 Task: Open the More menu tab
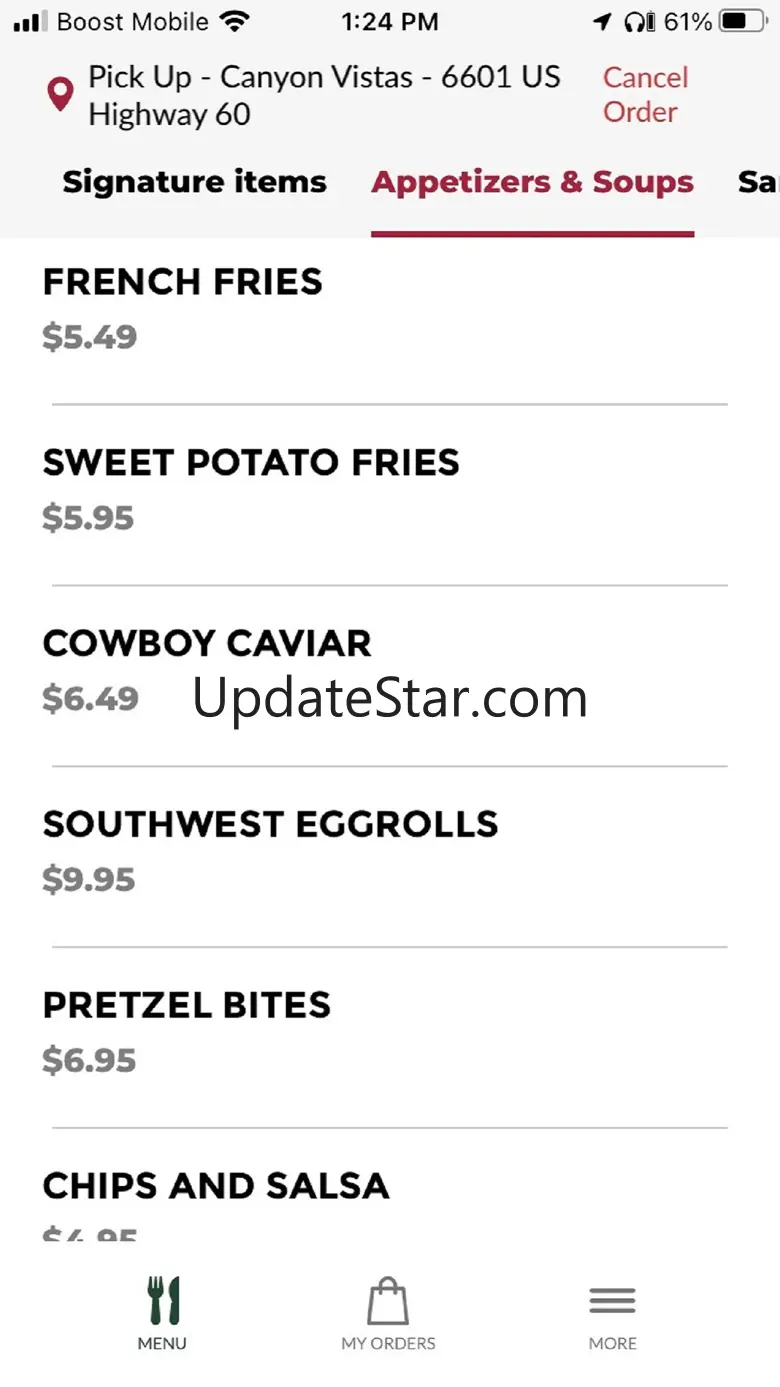(612, 1314)
